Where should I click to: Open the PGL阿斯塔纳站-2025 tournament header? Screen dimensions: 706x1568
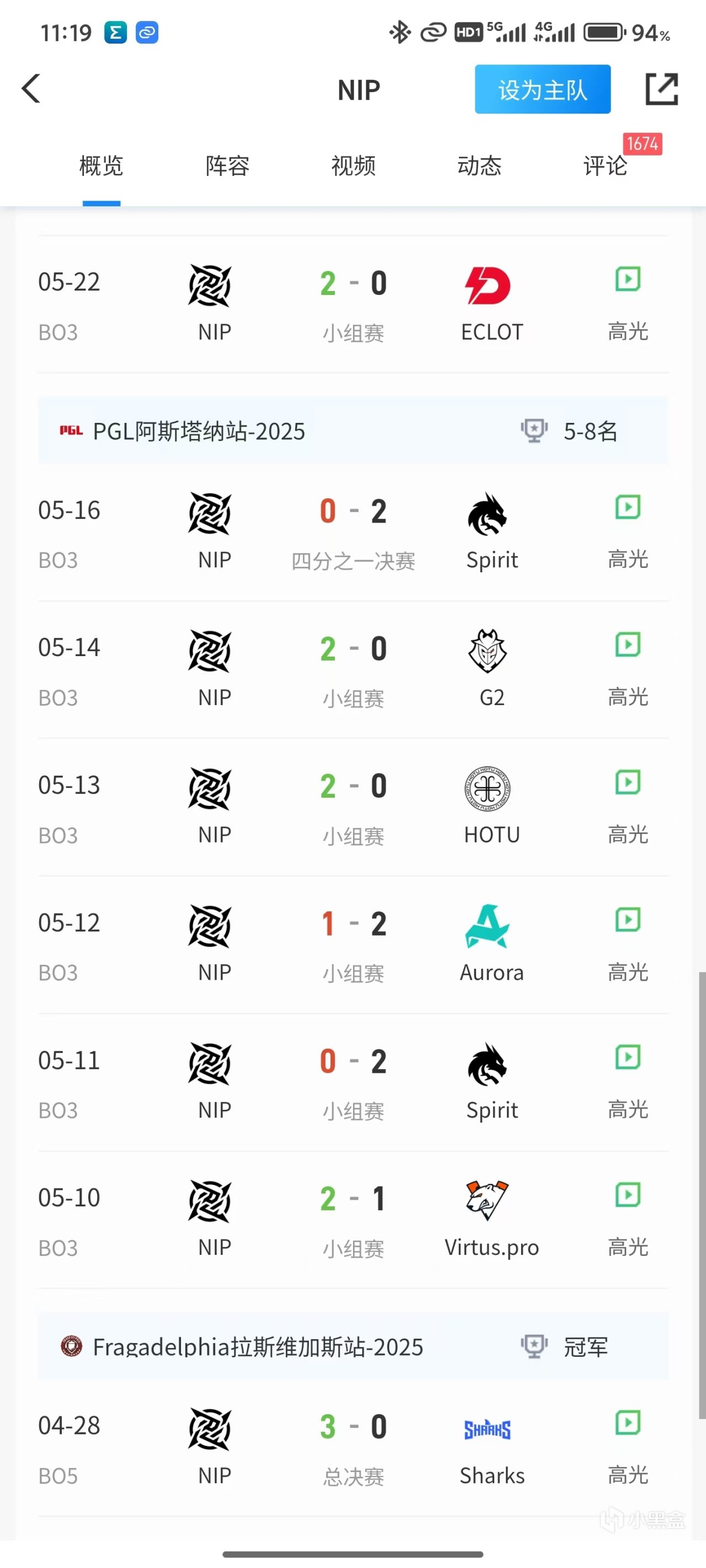pyautogui.click(x=352, y=431)
